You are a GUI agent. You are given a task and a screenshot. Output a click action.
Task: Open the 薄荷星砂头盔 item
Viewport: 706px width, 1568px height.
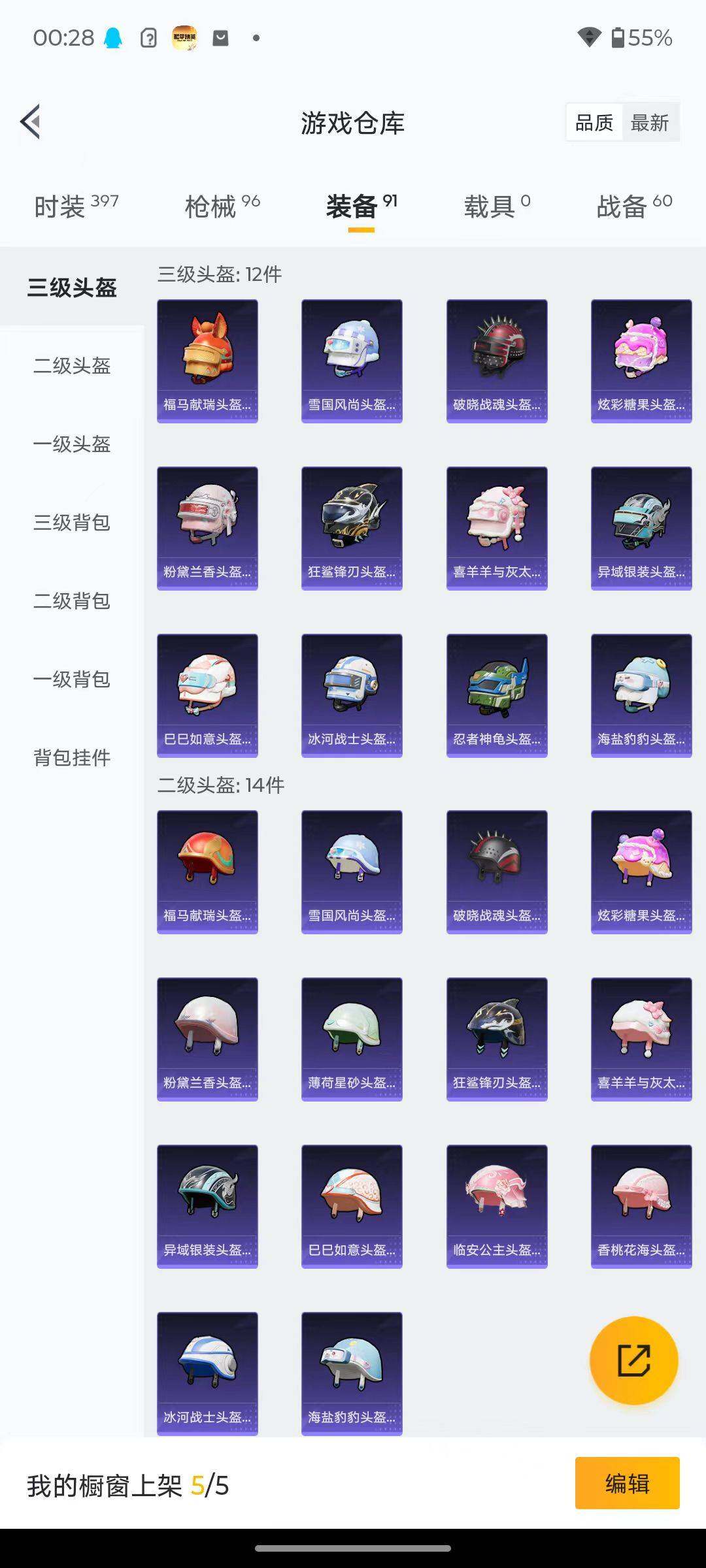coord(352,1039)
